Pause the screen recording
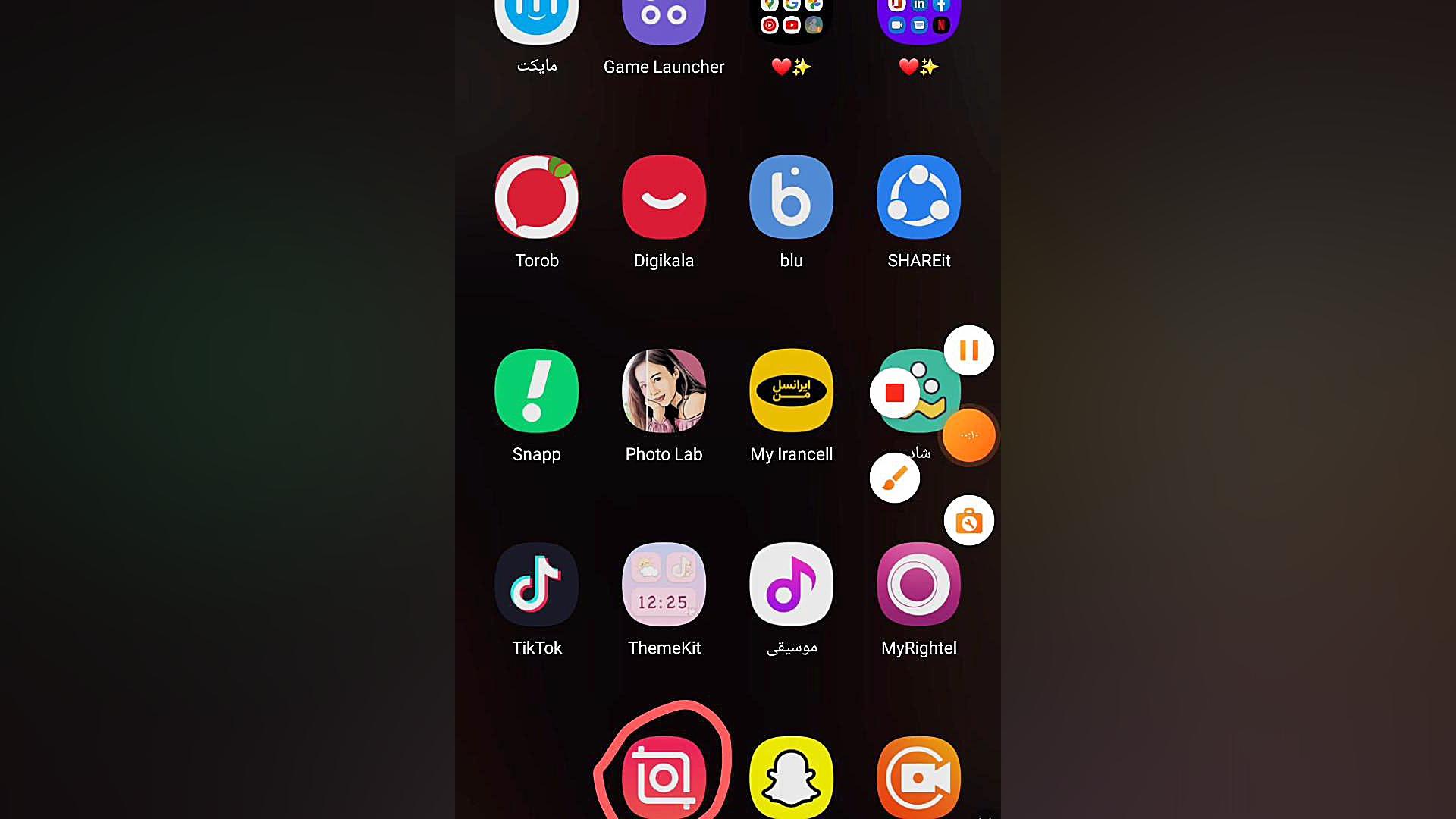Image resolution: width=1456 pixels, height=819 pixels. tap(968, 350)
